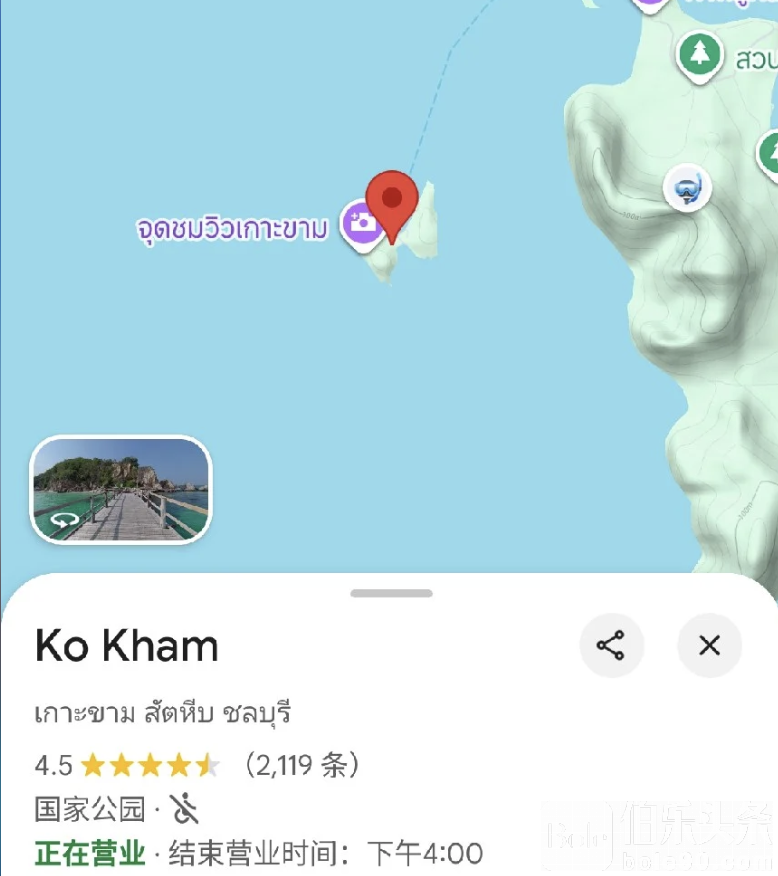
Task: Open the สวน park marker
Action: [700, 52]
